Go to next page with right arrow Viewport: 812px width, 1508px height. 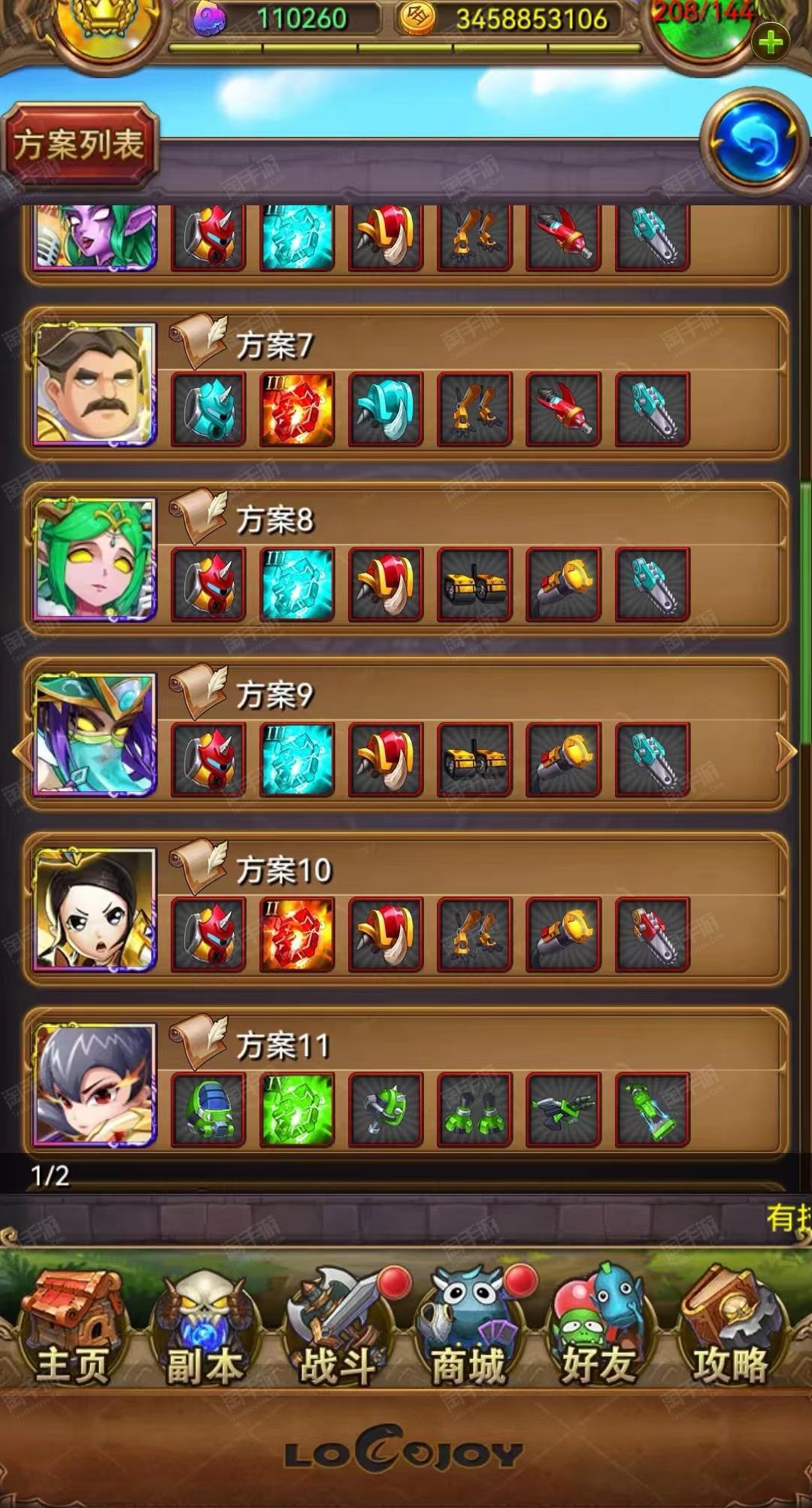[786, 751]
